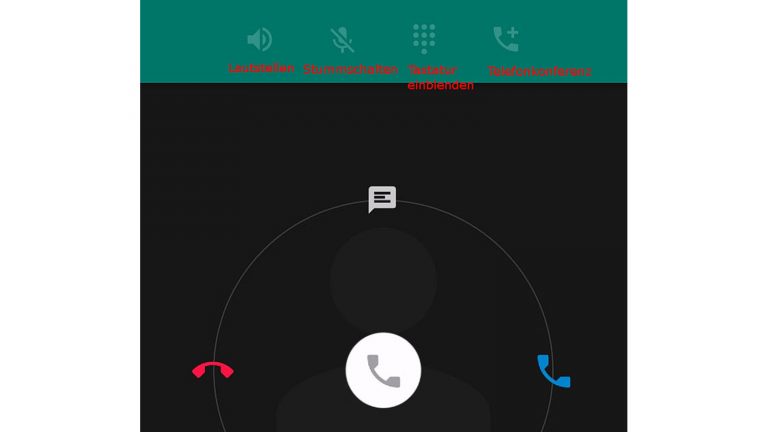Show the dial keypad
Viewport: 768px width, 432px height.
click(424, 37)
